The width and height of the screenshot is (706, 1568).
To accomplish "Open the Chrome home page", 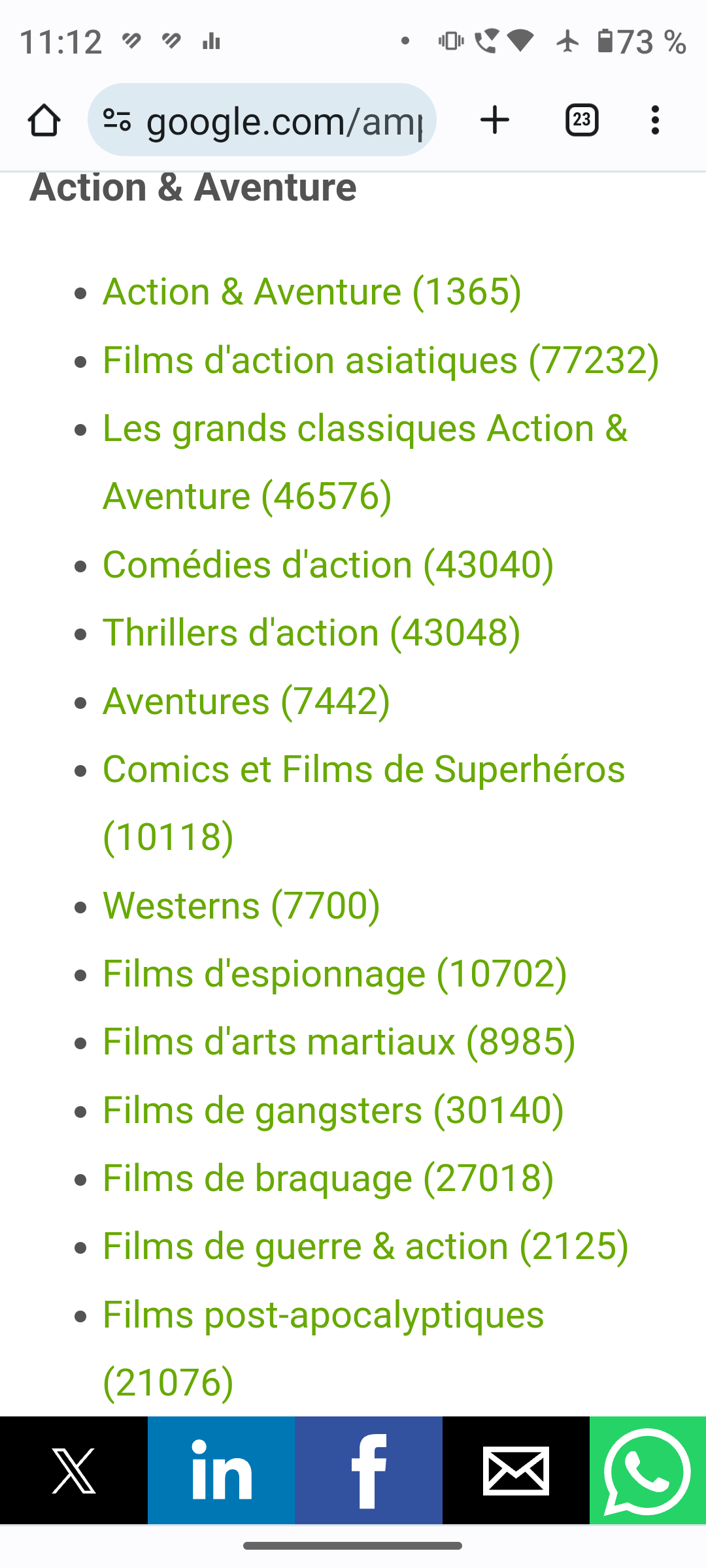I will (x=44, y=120).
